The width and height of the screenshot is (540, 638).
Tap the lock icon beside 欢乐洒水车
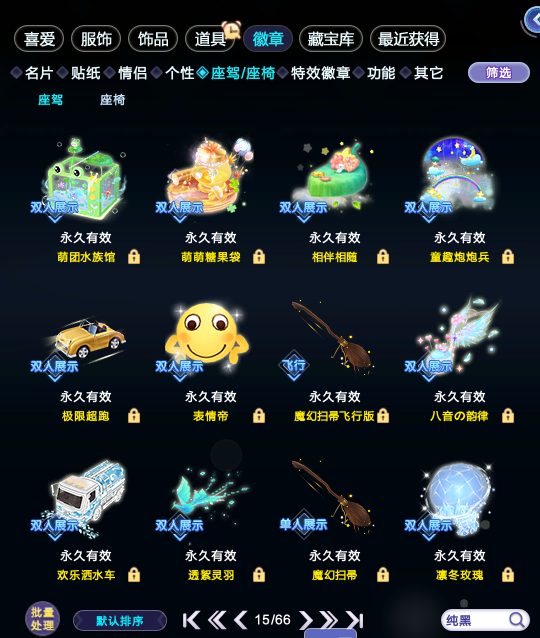[134, 575]
